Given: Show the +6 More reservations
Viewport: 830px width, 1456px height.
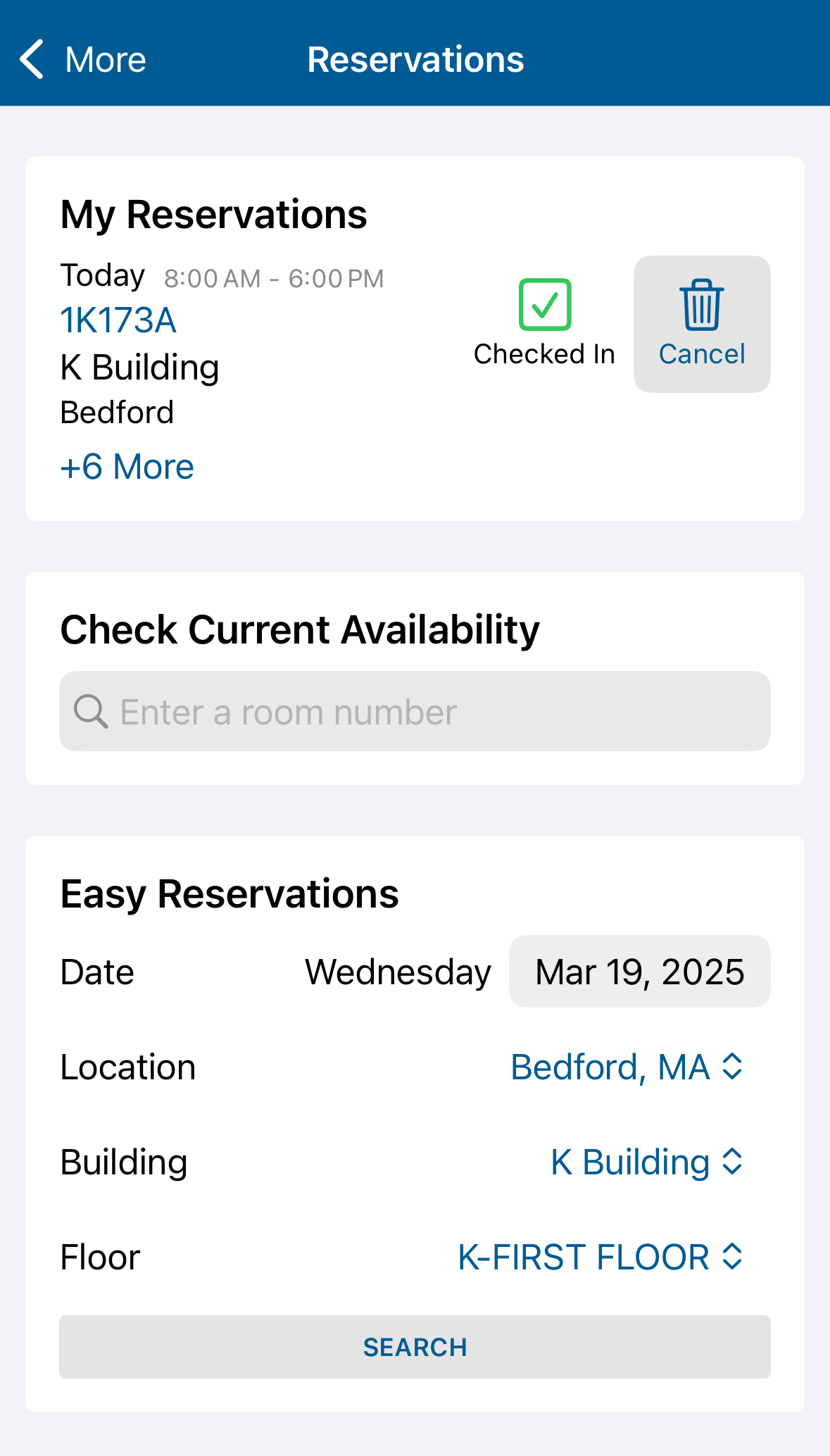Looking at the screenshot, I should tap(127, 466).
